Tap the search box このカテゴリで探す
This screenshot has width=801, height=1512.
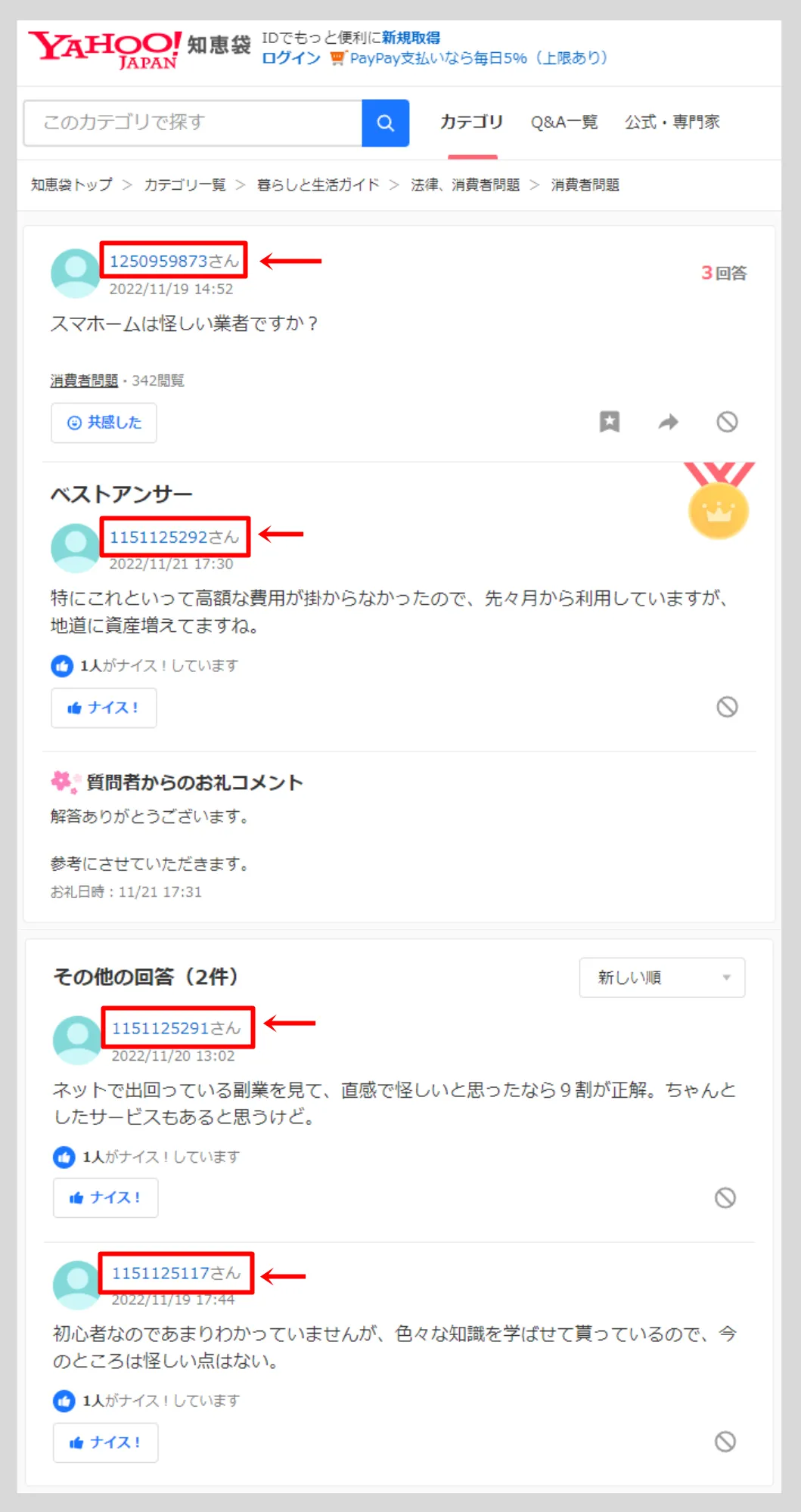click(x=193, y=122)
